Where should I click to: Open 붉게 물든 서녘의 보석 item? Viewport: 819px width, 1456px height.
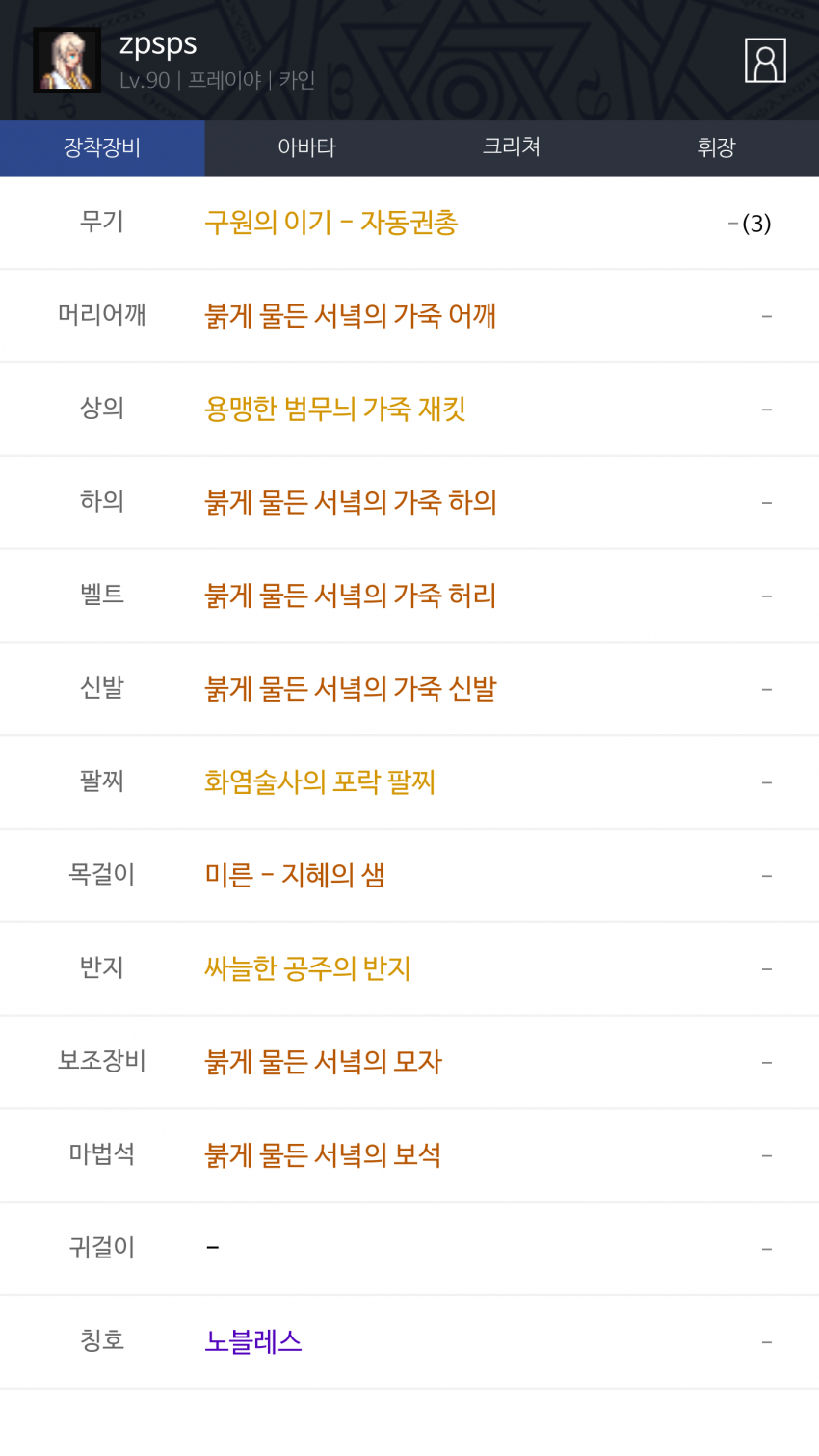(x=323, y=1154)
